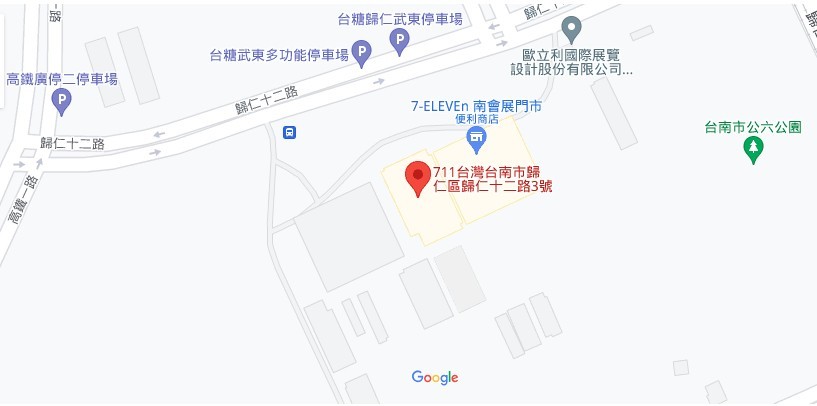Tap the 高鐵廣停二停車場 parking marker
The height and width of the screenshot is (406, 817).
[x=62, y=100]
